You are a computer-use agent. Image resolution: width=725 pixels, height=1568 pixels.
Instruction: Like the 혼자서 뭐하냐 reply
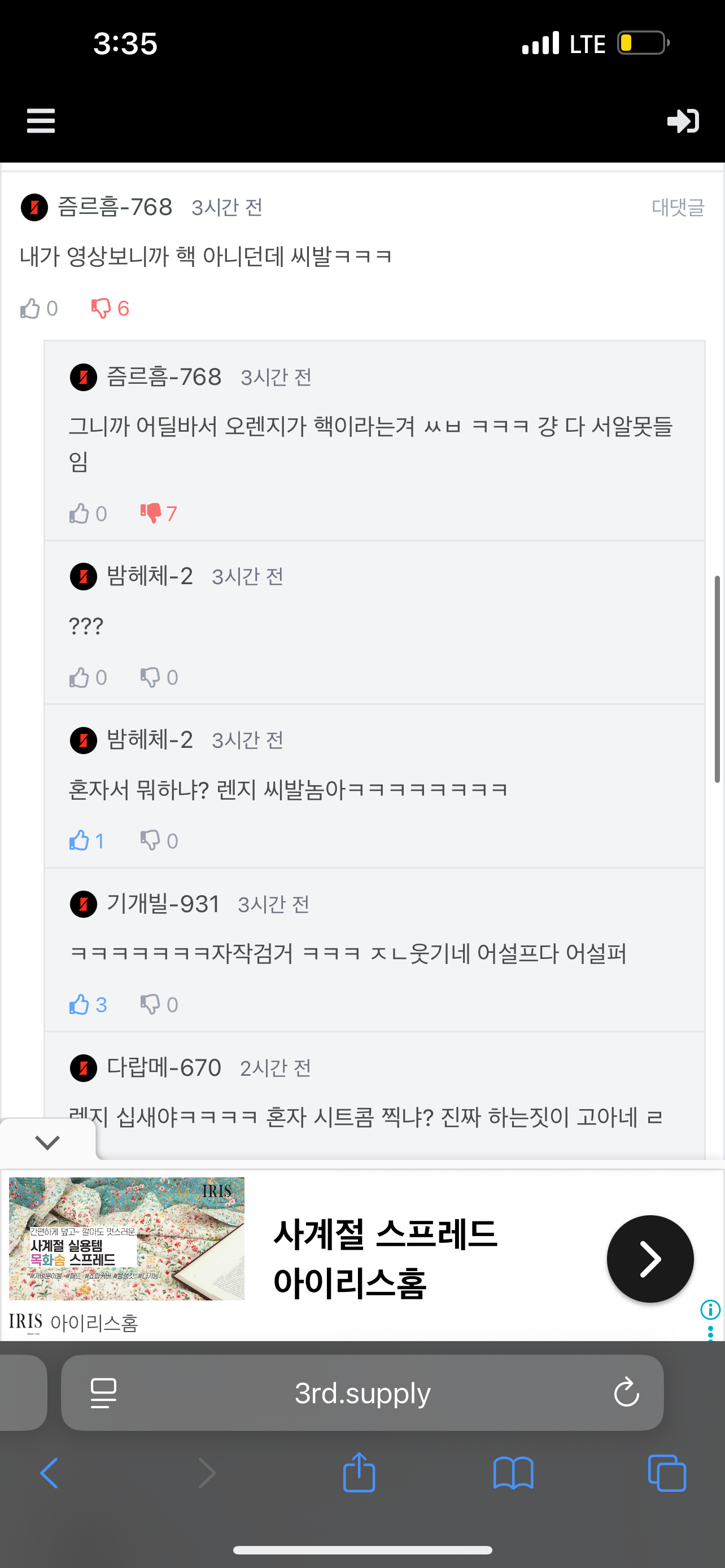[79, 841]
